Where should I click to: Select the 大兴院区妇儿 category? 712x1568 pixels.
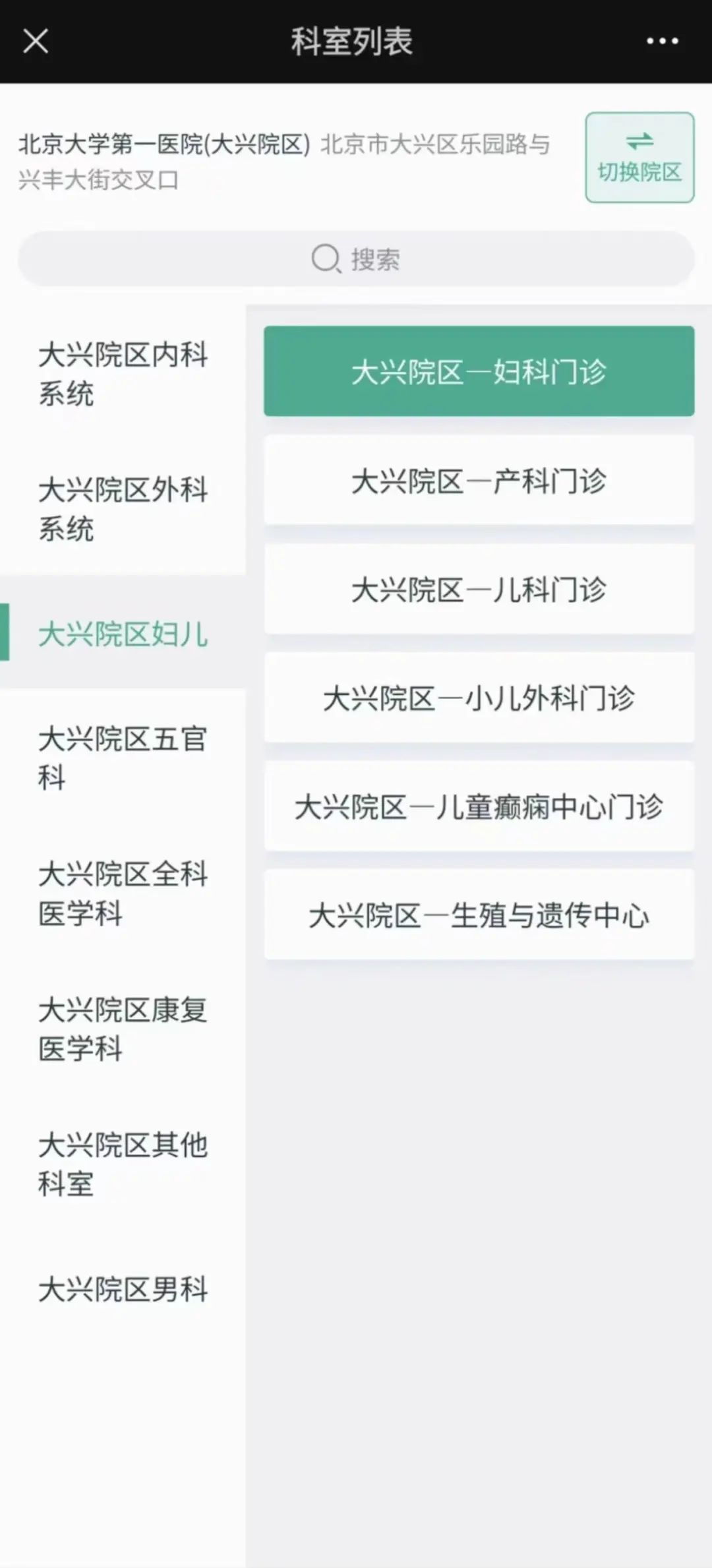tap(123, 634)
